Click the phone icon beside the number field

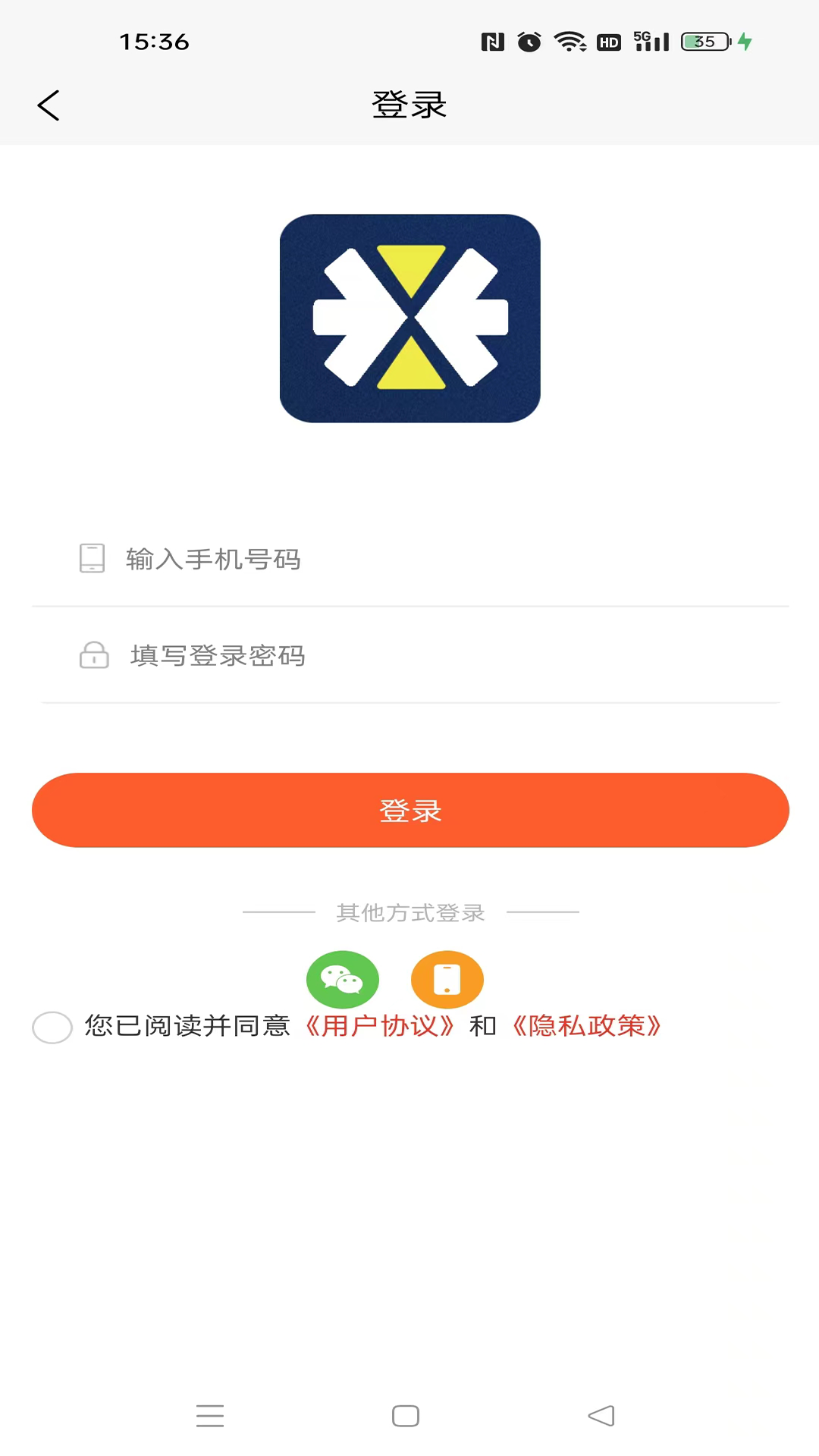point(91,559)
